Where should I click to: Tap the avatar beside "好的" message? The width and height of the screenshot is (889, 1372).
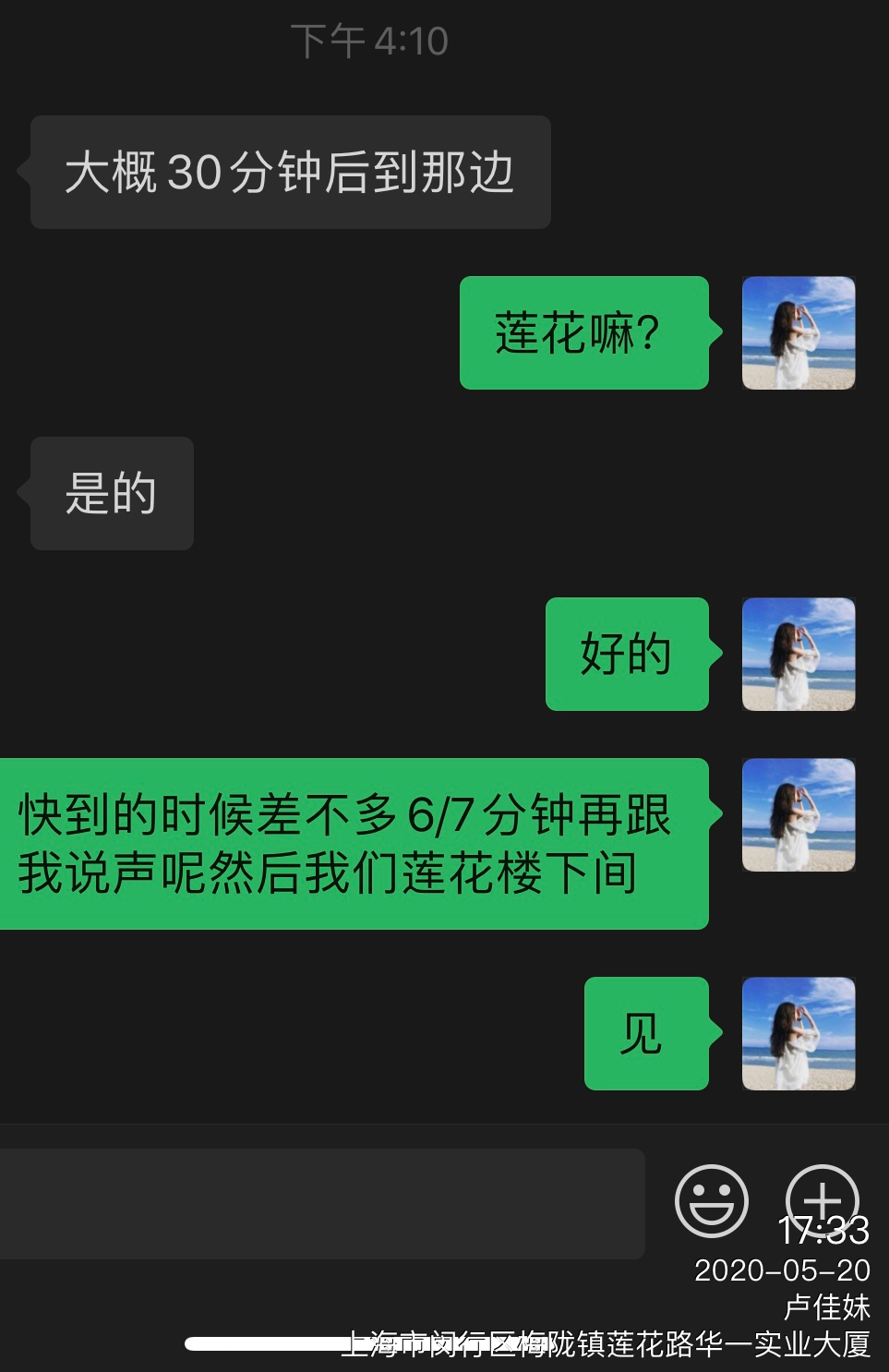point(799,654)
